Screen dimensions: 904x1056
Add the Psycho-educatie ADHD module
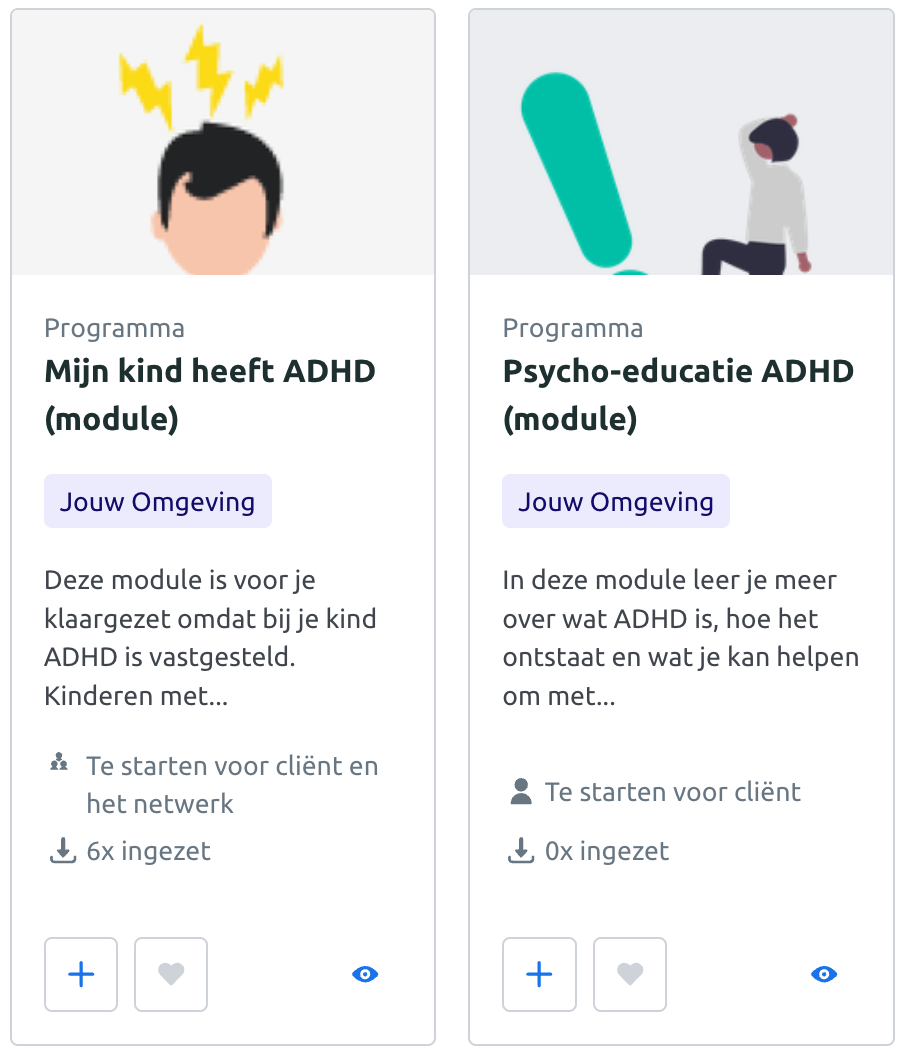point(539,974)
